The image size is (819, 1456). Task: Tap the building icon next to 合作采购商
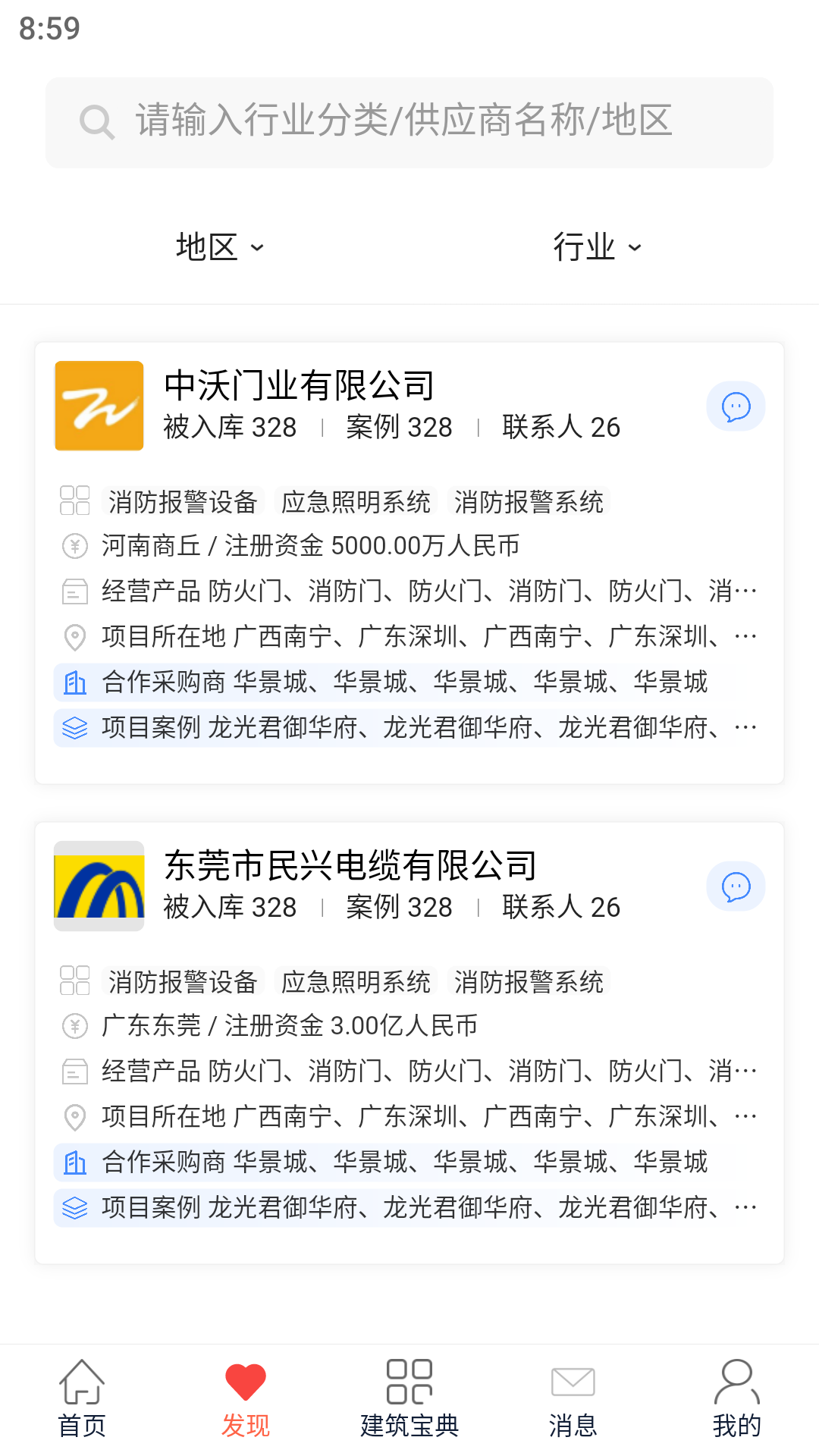click(x=74, y=682)
